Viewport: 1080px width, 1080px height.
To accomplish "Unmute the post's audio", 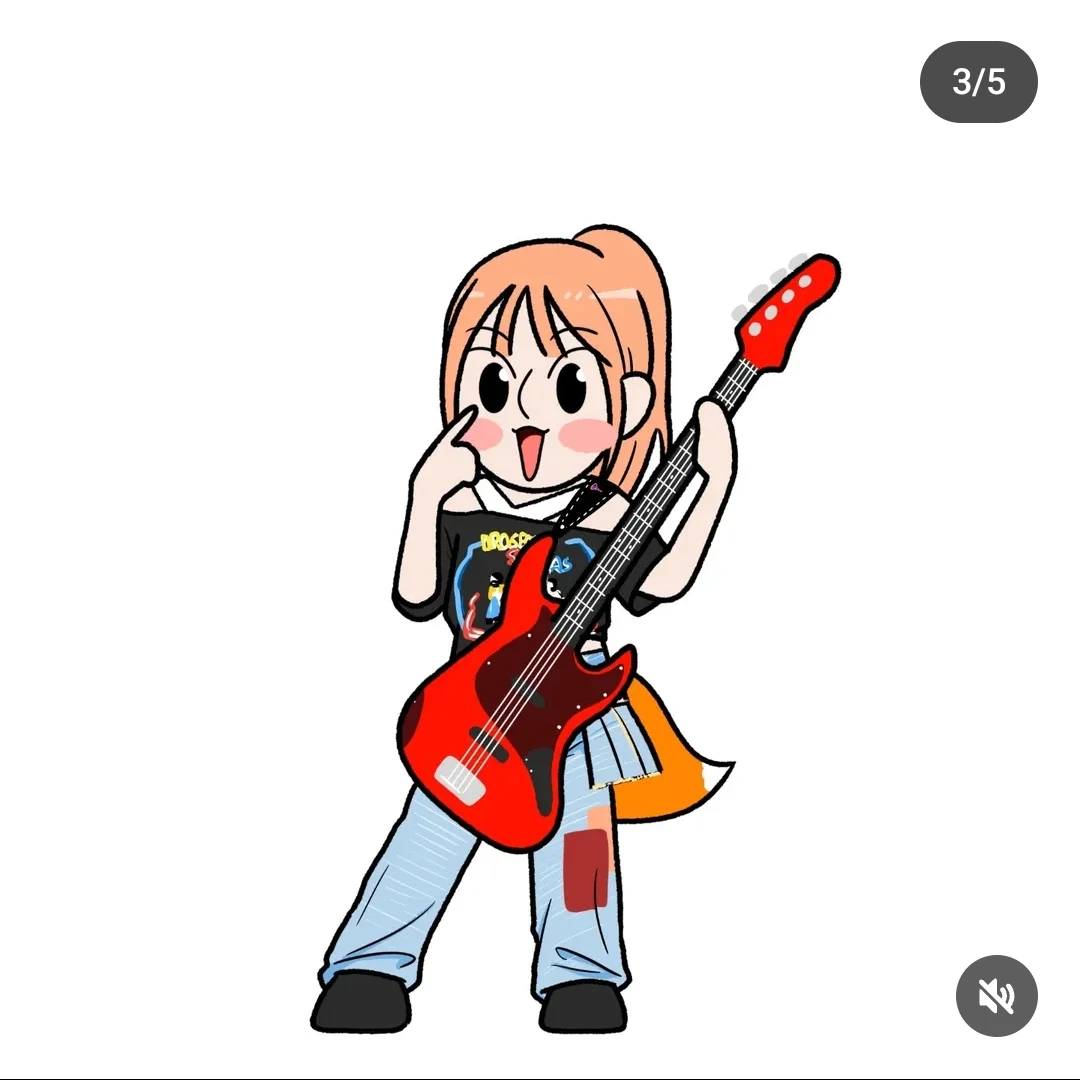I will (x=996, y=996).
